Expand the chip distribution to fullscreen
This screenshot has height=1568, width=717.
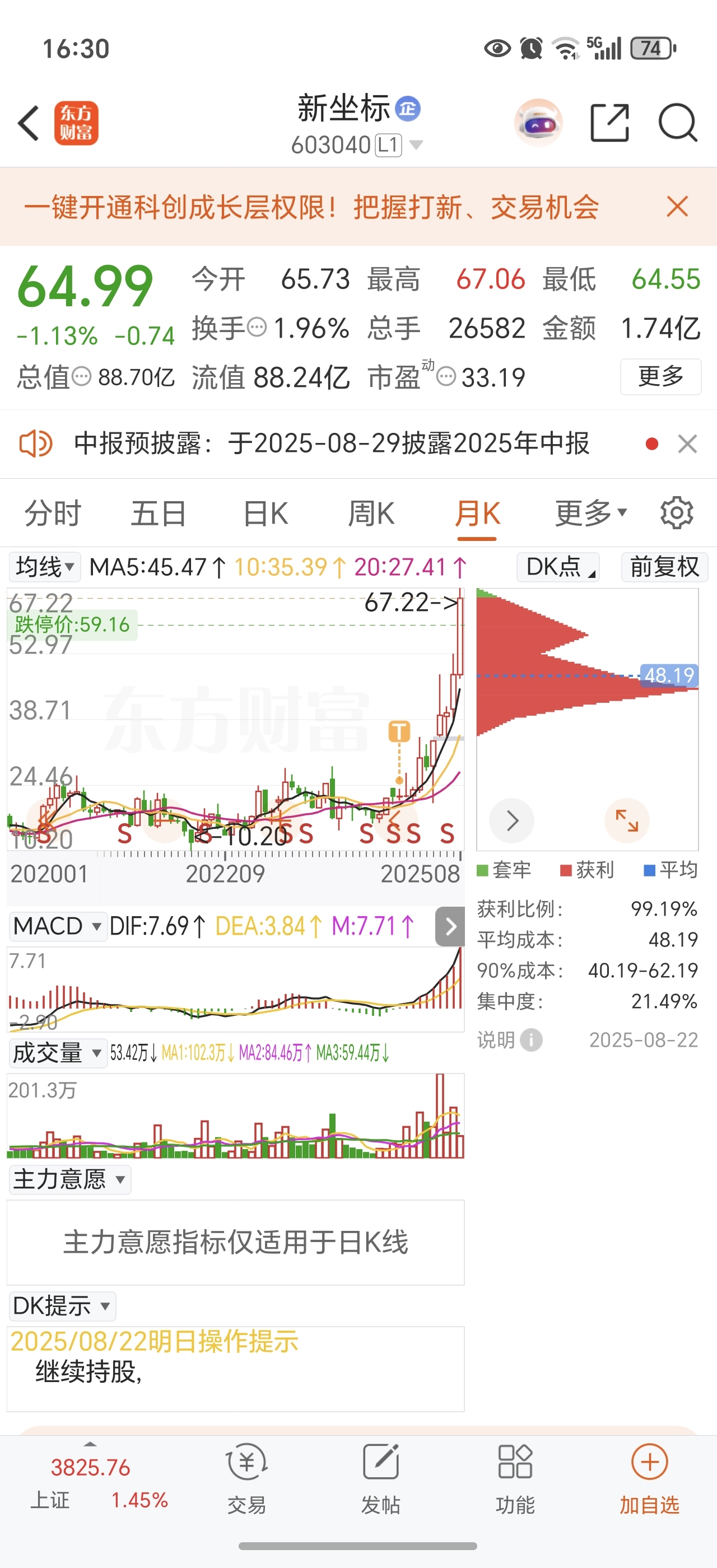click(626, 820)
